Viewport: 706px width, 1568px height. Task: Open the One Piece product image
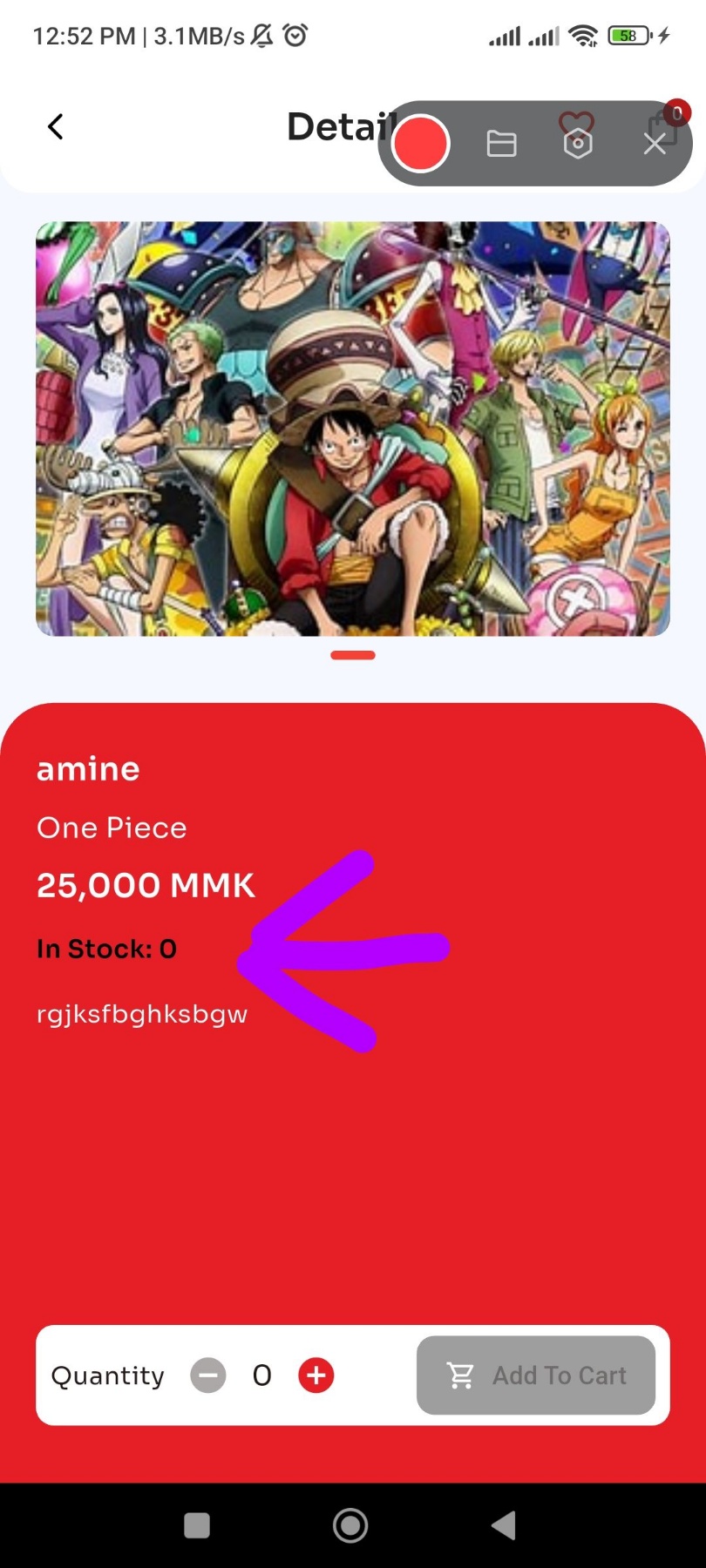pyautogui.click(x=353, y=429)
